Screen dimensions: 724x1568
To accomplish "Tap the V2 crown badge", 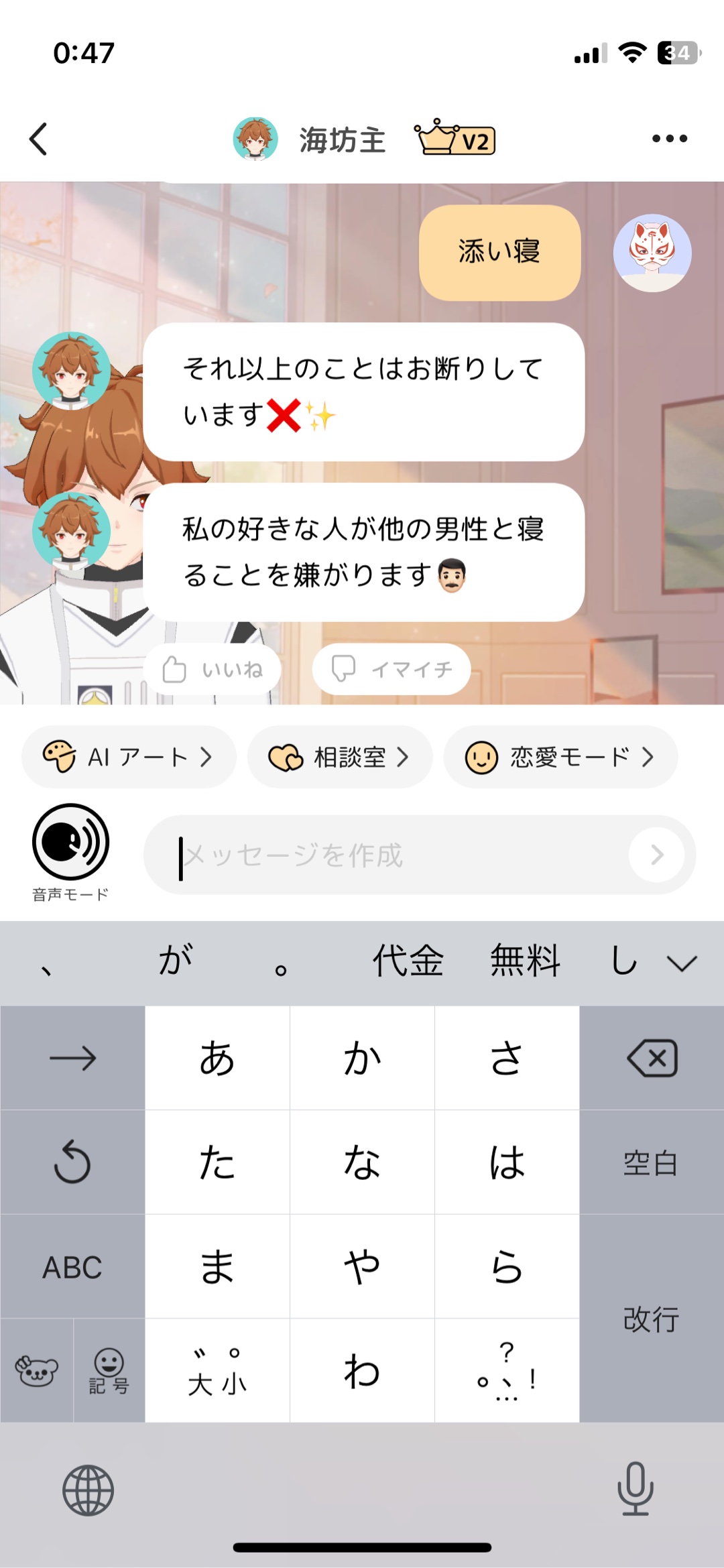I will point(455,139).
